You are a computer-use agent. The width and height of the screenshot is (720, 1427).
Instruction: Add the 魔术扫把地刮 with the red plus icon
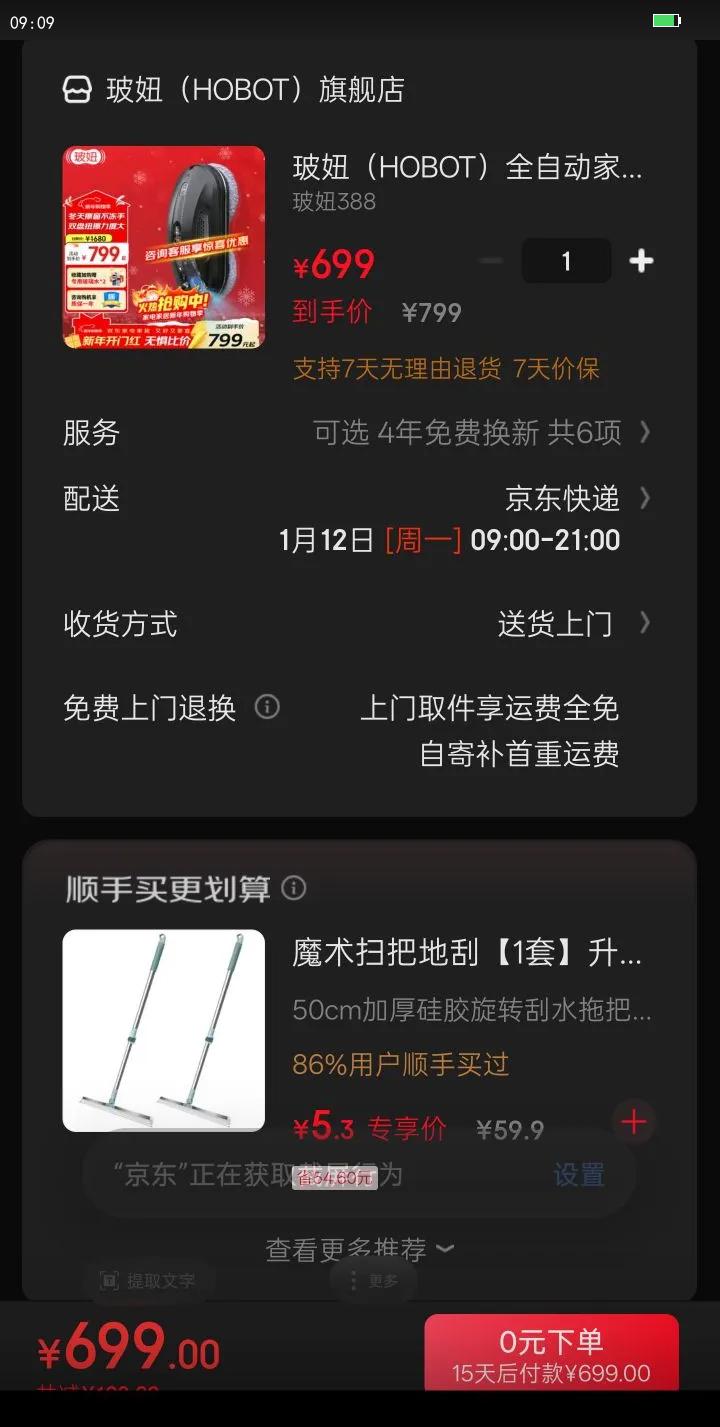click(634, 1122)
